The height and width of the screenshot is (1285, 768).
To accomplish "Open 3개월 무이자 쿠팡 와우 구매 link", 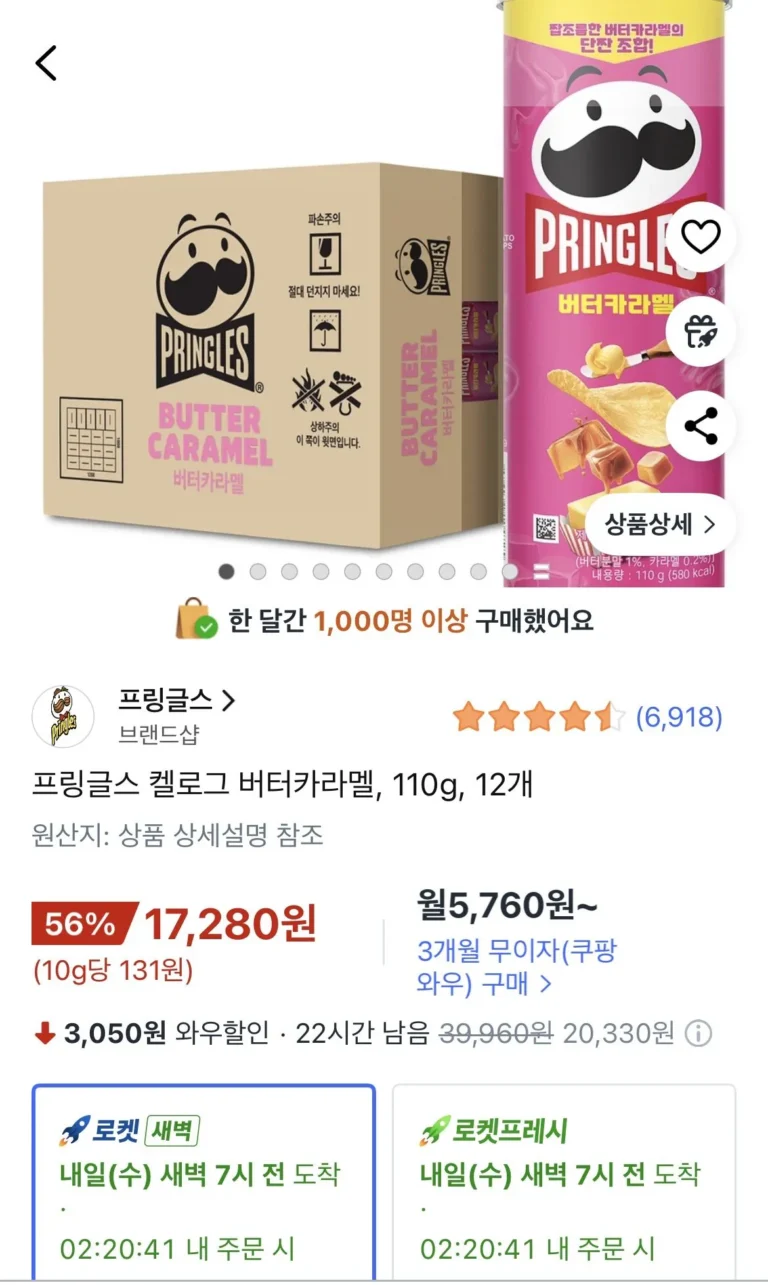I will (x=515, y=967).
